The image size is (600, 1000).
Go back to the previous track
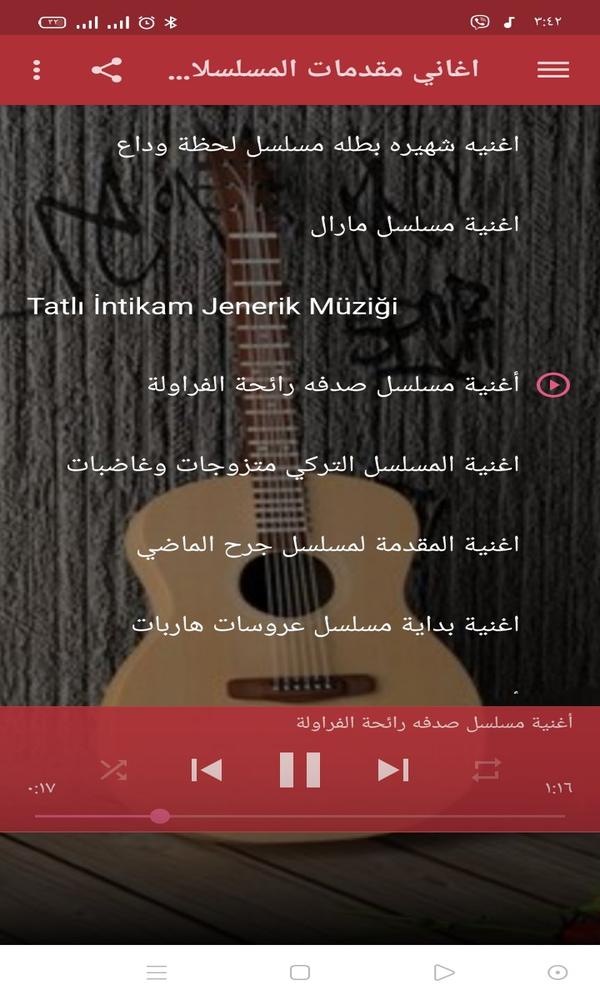[x=206, y=770]
